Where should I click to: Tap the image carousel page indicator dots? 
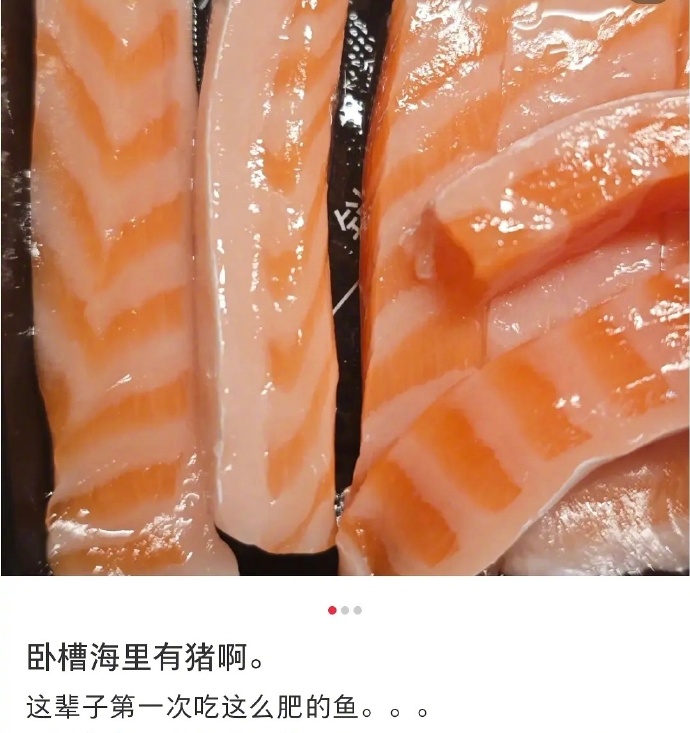(345, 610)
